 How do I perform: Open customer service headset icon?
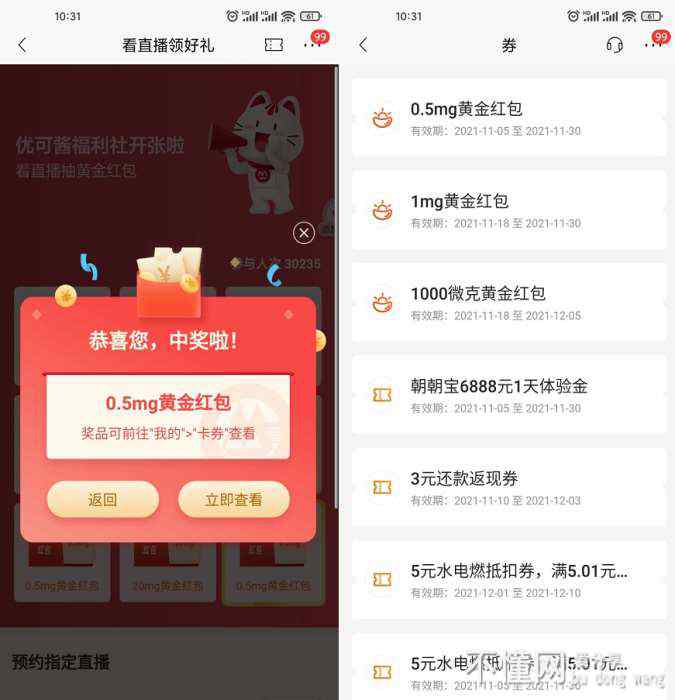[614, 45]
